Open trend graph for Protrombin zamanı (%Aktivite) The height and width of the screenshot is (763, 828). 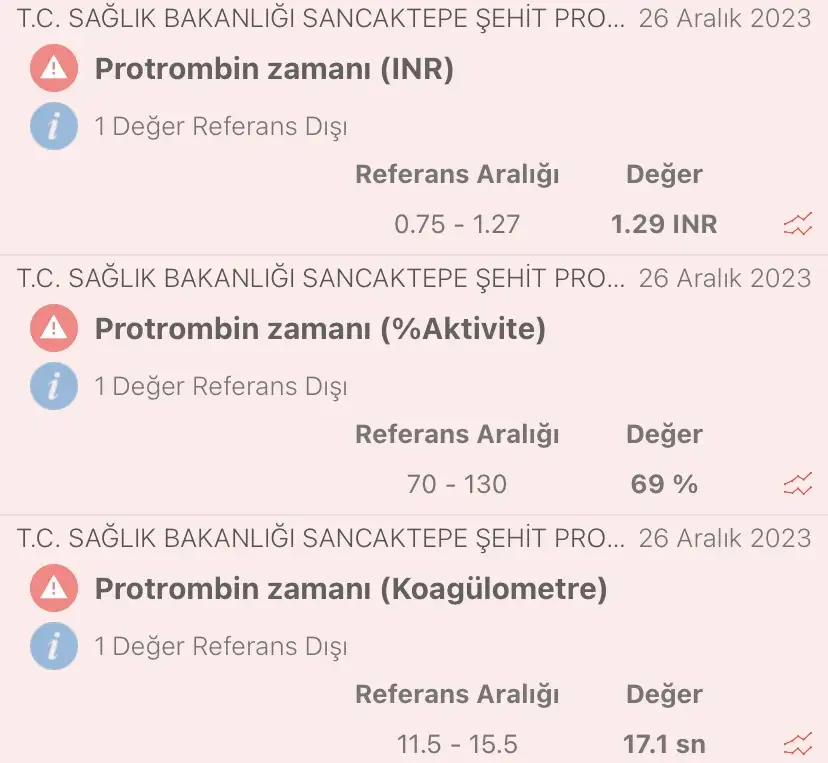(797, 485)
